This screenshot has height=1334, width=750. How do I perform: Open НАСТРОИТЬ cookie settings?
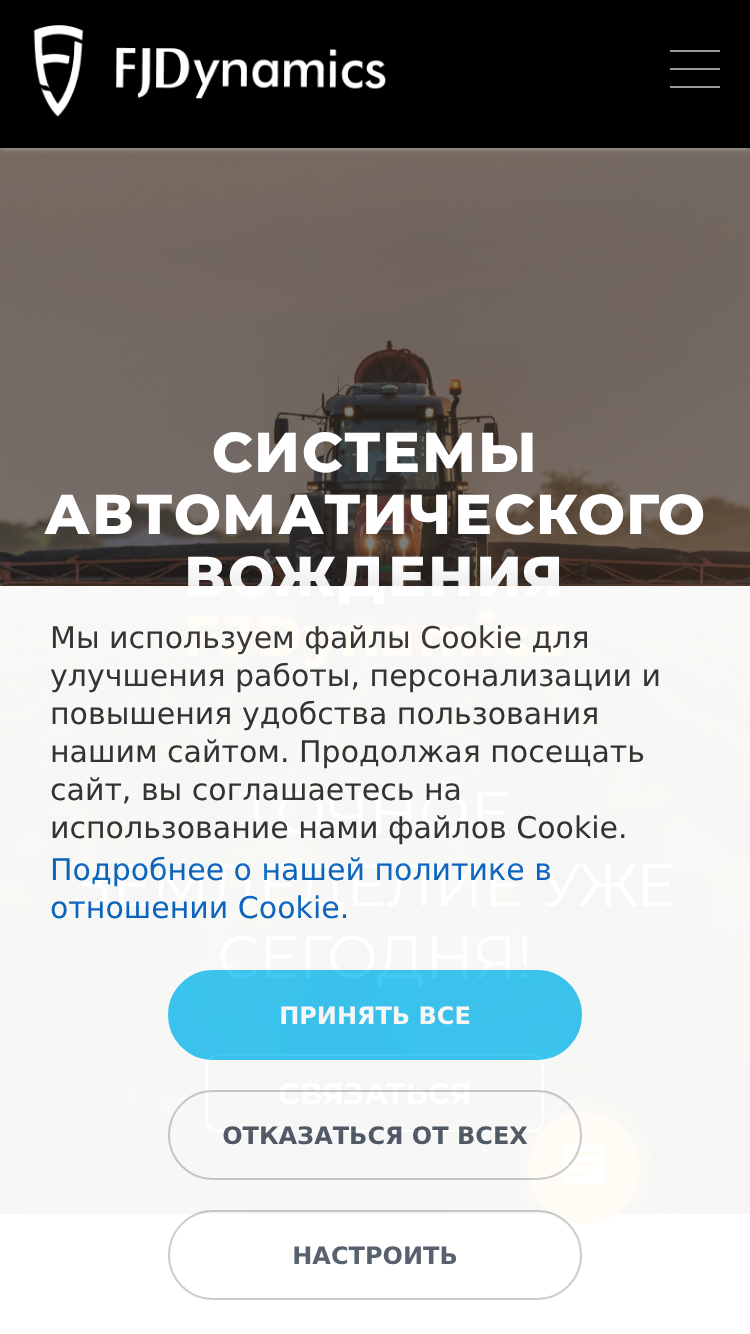click(x=375, y=1255)
